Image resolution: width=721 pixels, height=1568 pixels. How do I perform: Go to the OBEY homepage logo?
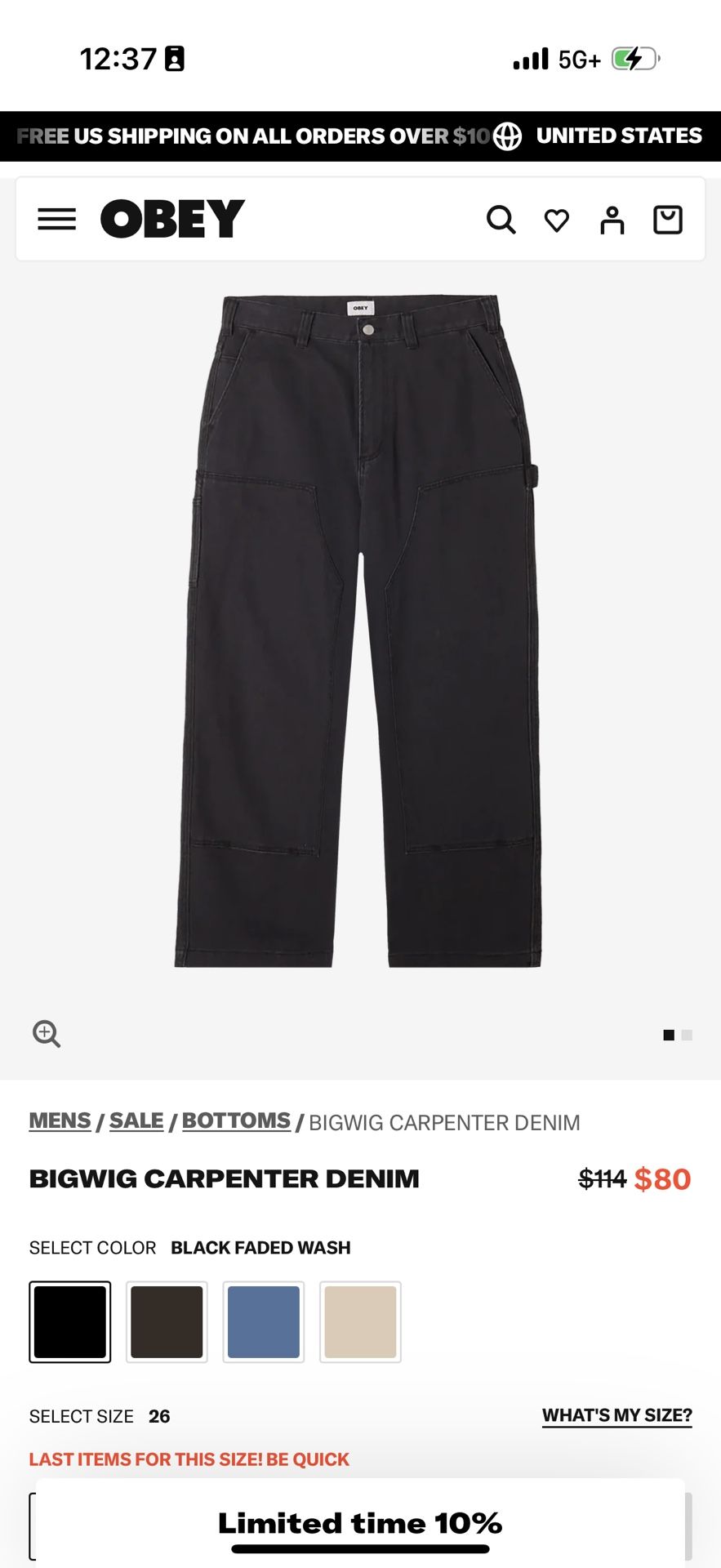click(172, 219)
